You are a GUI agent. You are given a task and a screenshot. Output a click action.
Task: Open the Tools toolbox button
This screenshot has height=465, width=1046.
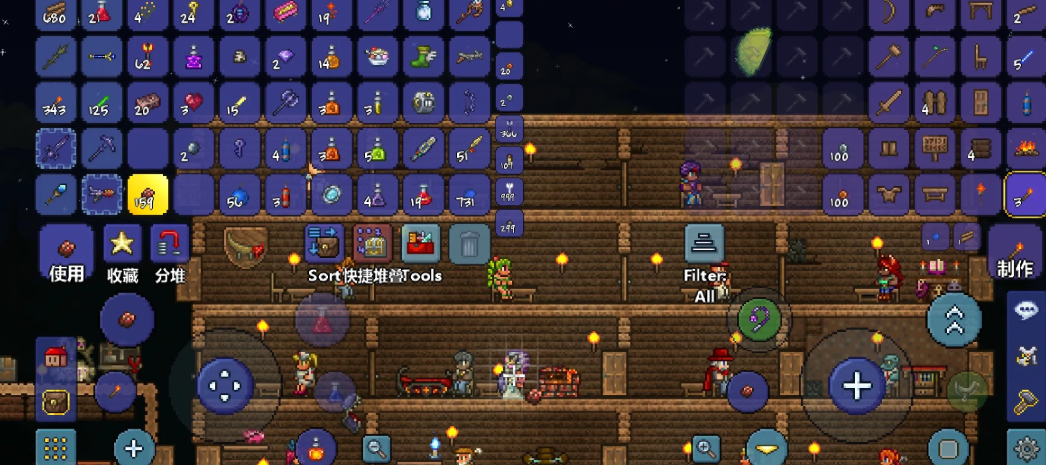point(421,244)
